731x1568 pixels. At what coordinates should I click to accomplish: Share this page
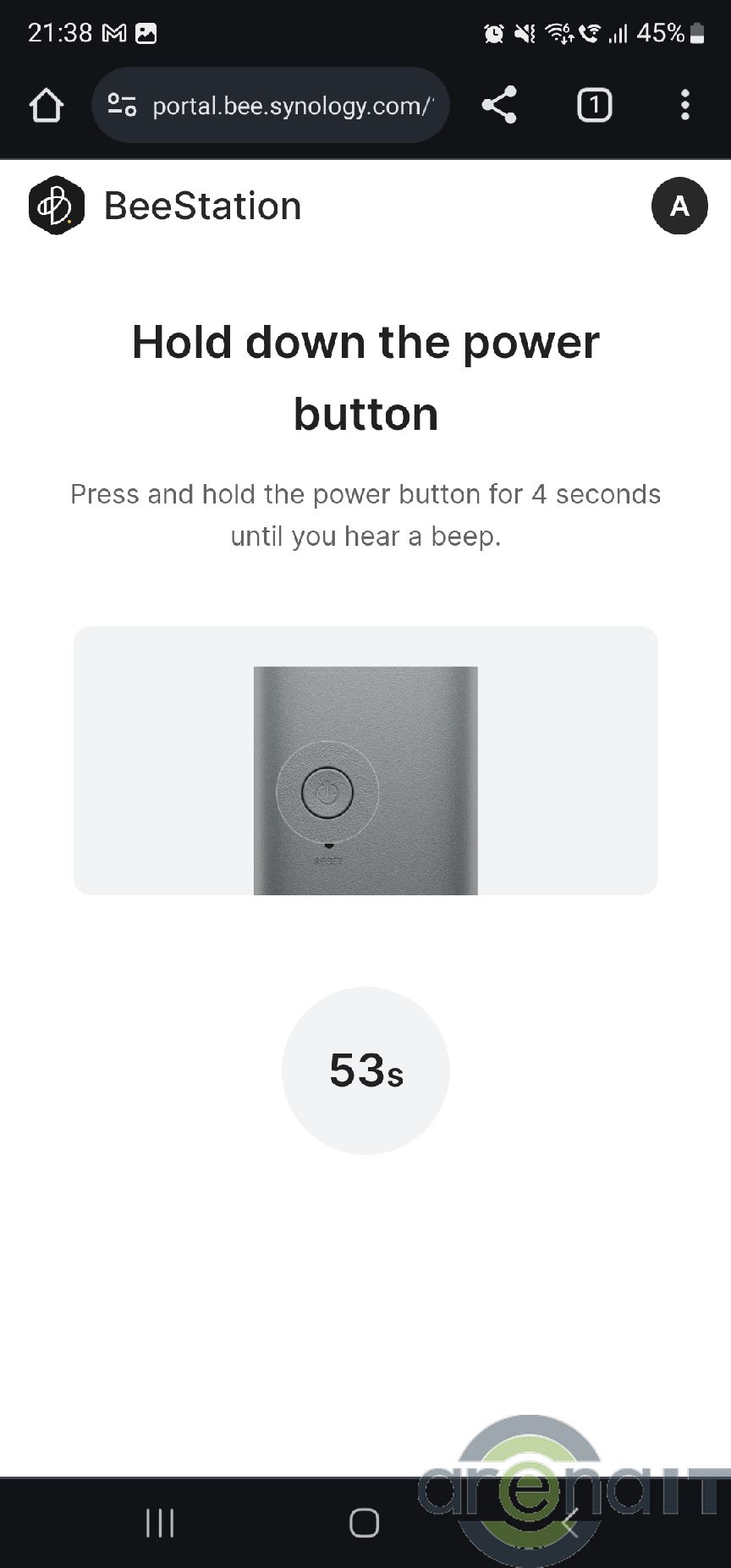coord(499,105)
